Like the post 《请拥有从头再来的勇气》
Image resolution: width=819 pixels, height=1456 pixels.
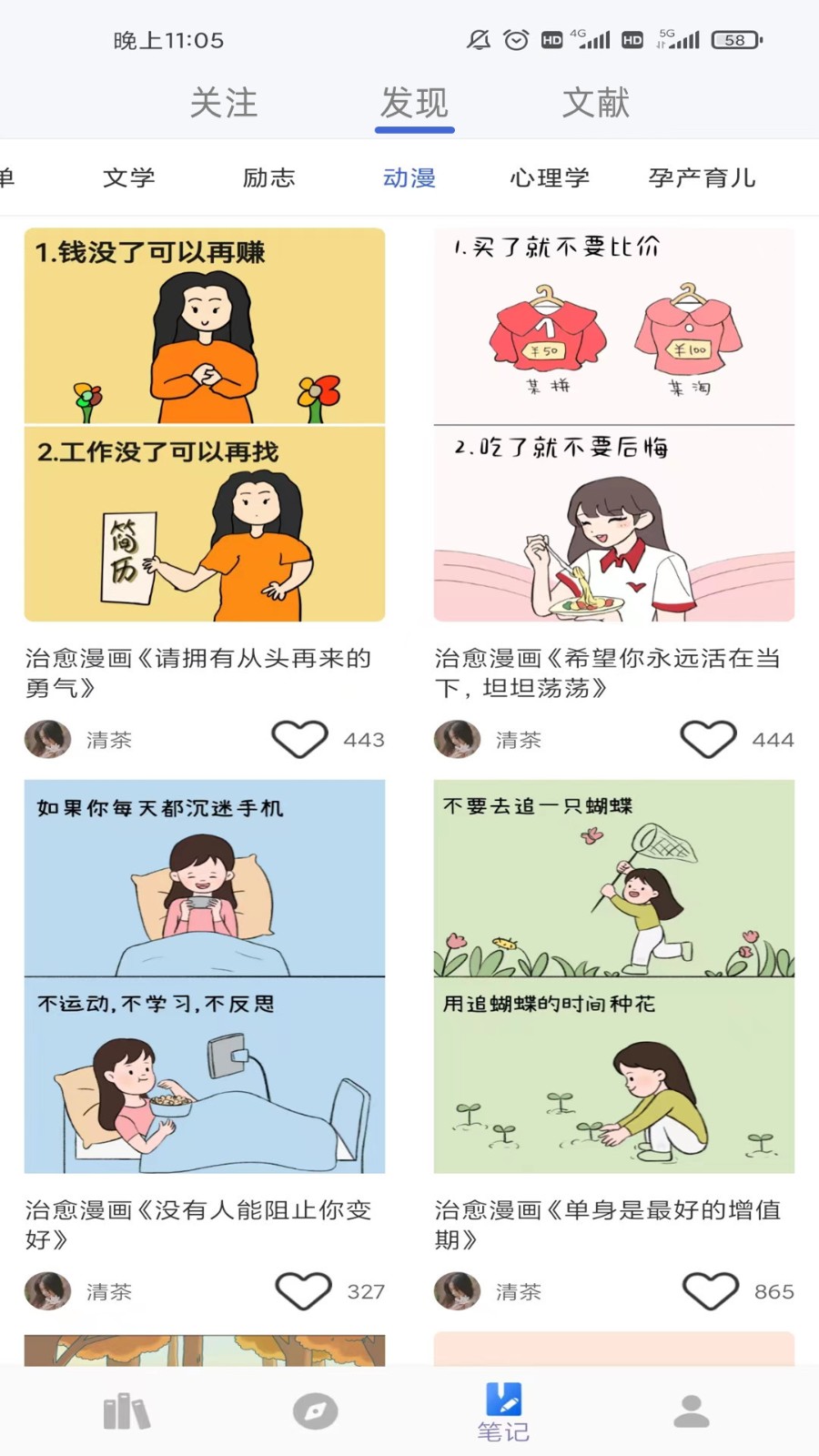tap(300, 739)
